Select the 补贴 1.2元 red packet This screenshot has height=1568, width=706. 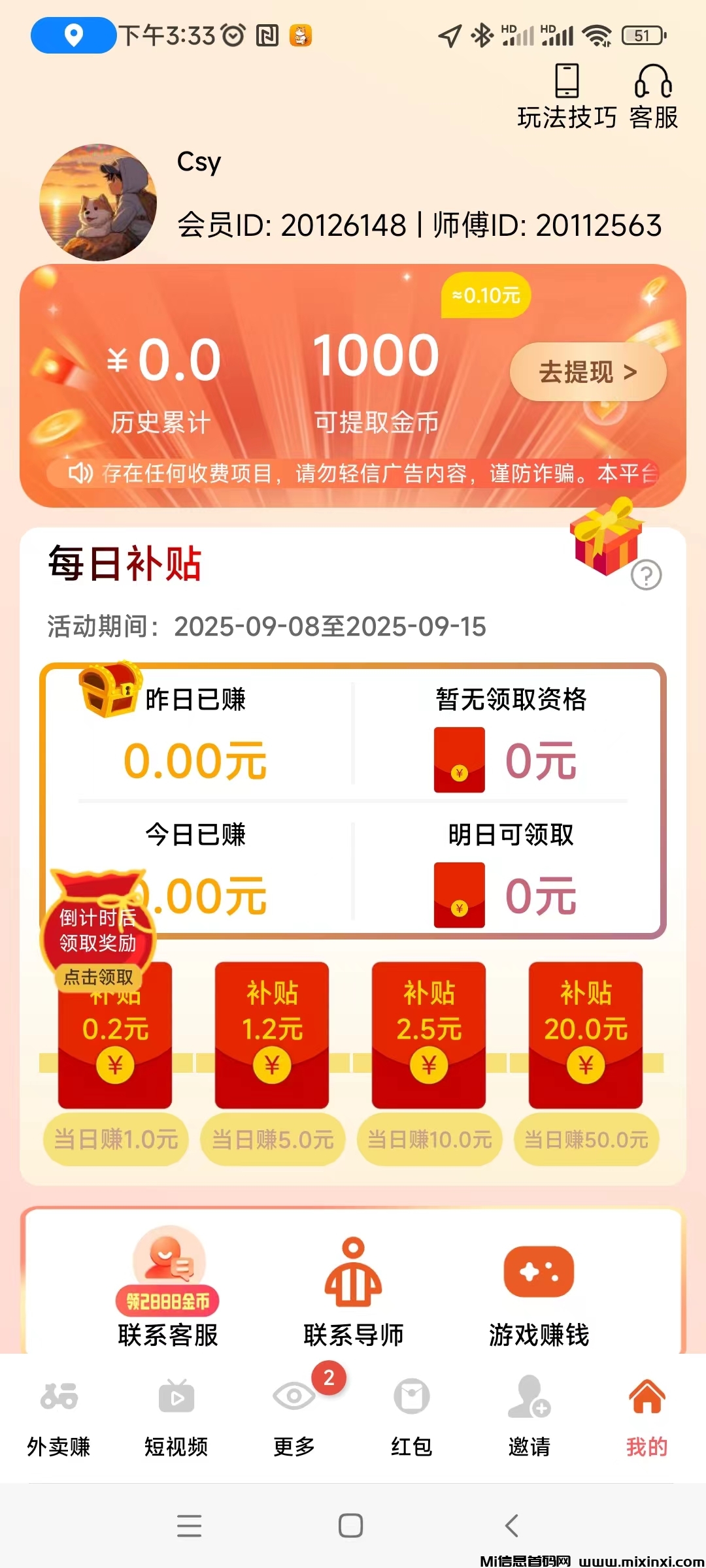click(x=272, y=1034)
